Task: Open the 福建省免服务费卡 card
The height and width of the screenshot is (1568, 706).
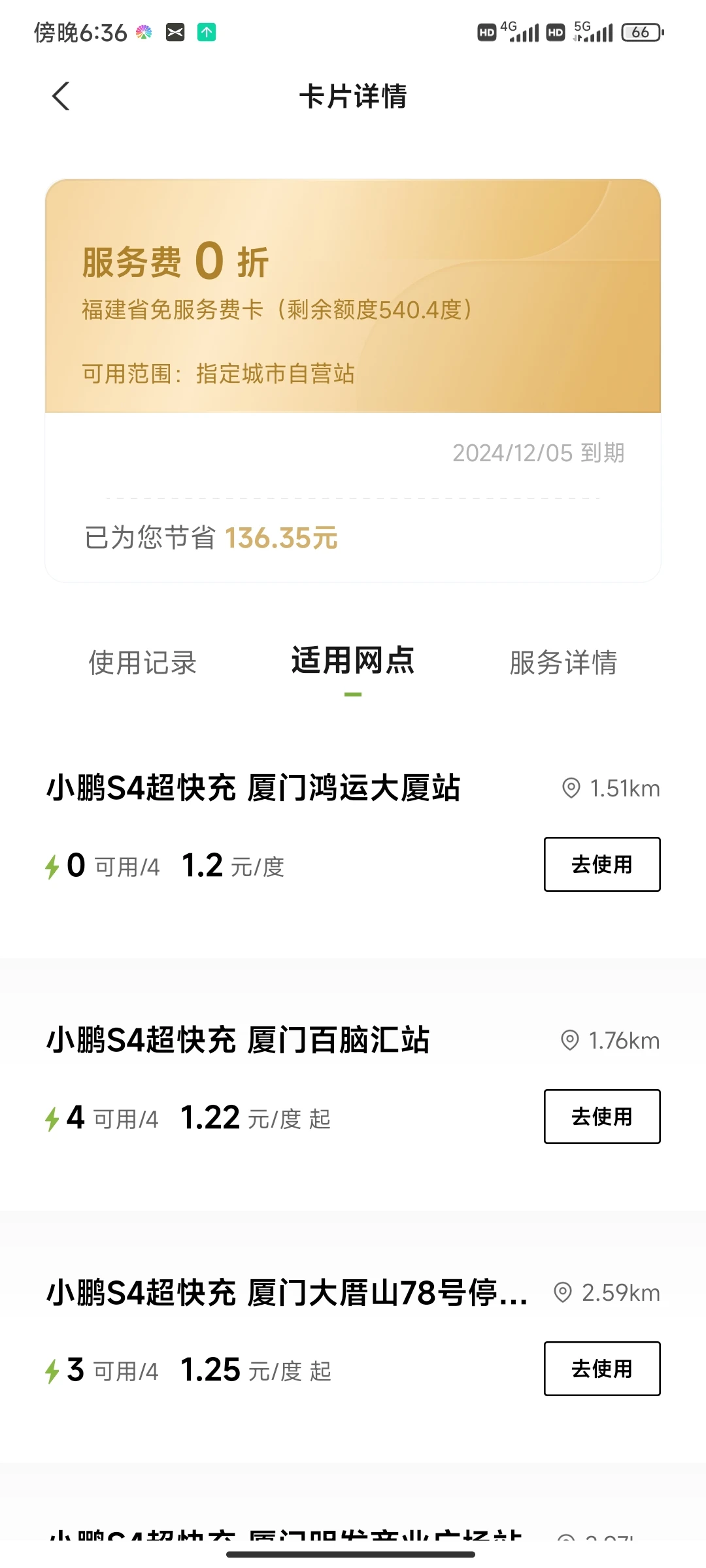Action: pyautogui.click(x=353, y=296)
